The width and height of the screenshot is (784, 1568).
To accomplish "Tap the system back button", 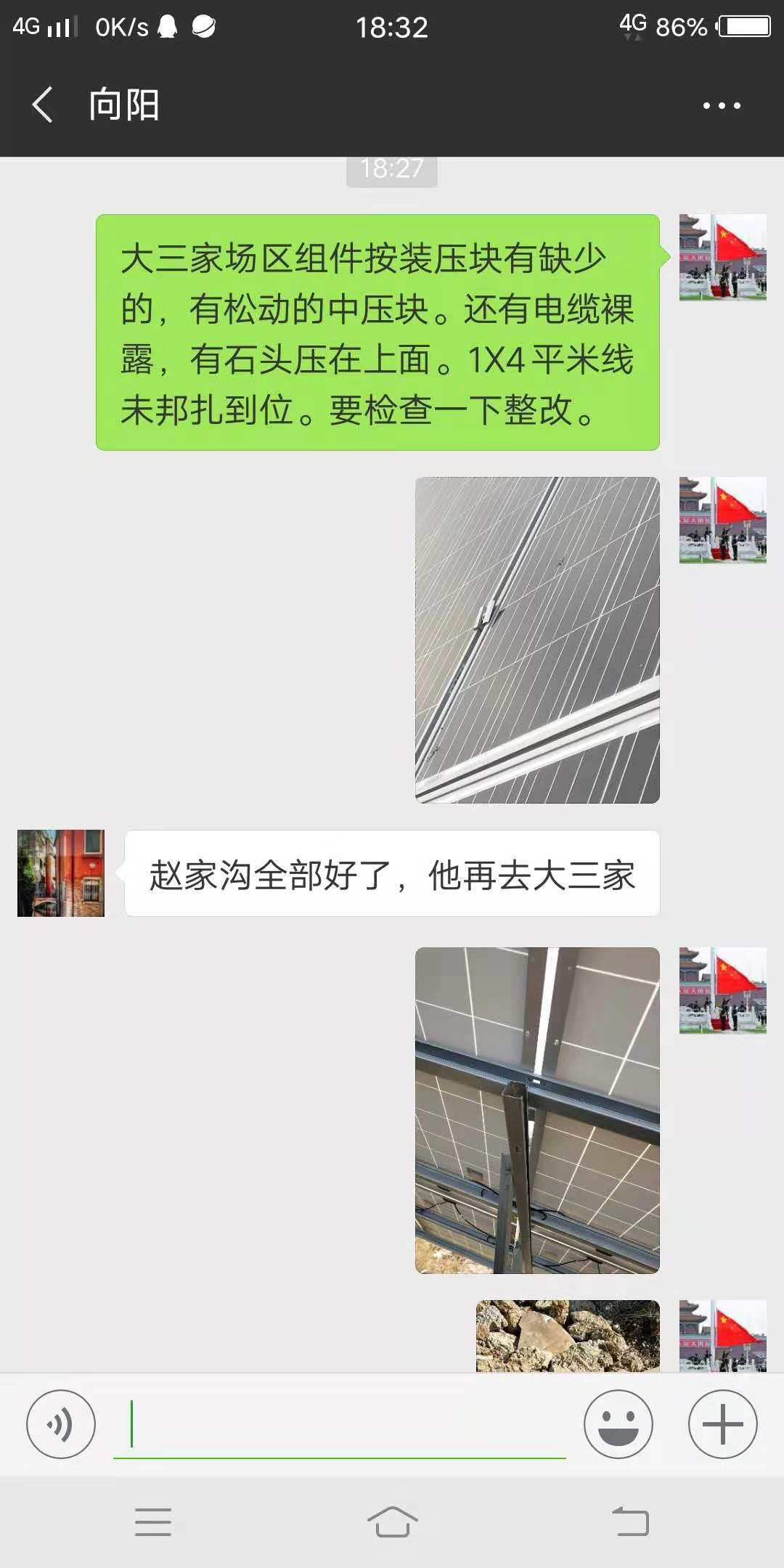I will tap(630, 1522).
